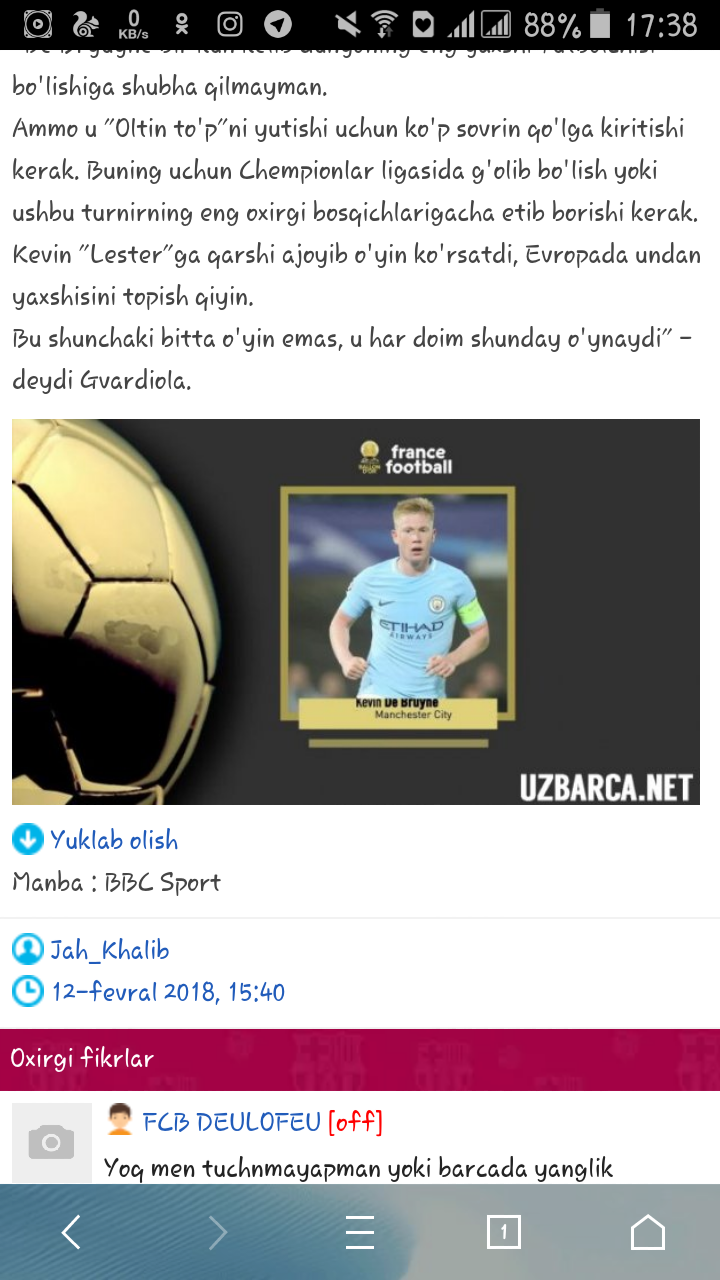Show the open browser tabs
The height and width of the screenshot is (1280, 720).
tap(504, 1232)
